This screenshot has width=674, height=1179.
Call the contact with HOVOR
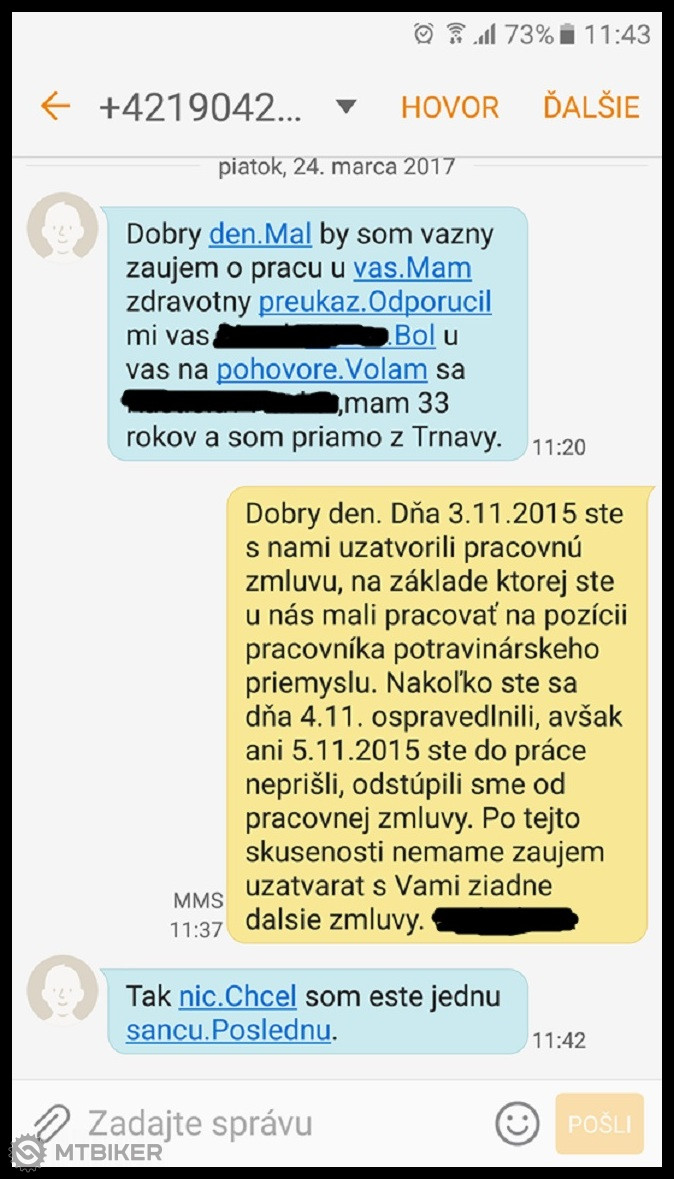pos(450,107)
